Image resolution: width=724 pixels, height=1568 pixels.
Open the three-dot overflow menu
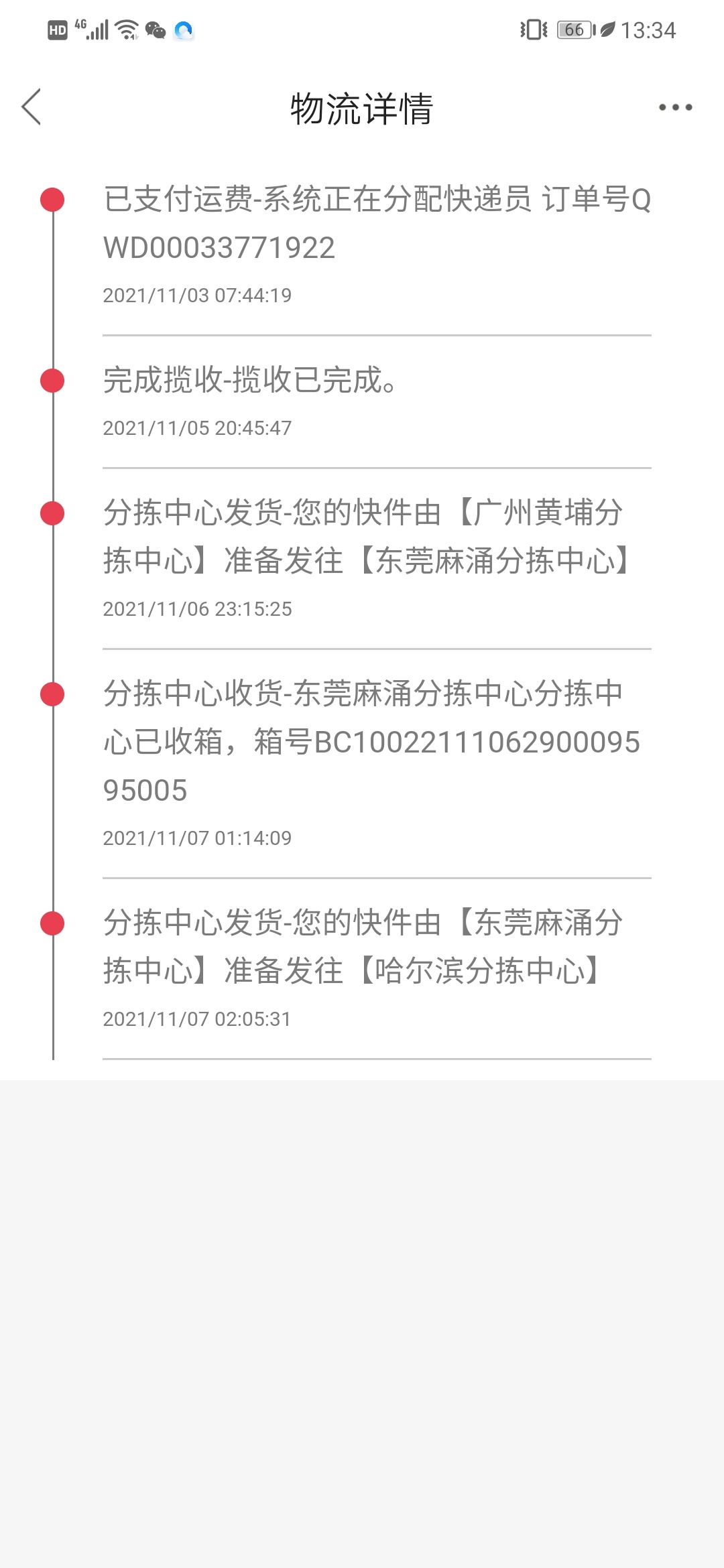(675, 107)
